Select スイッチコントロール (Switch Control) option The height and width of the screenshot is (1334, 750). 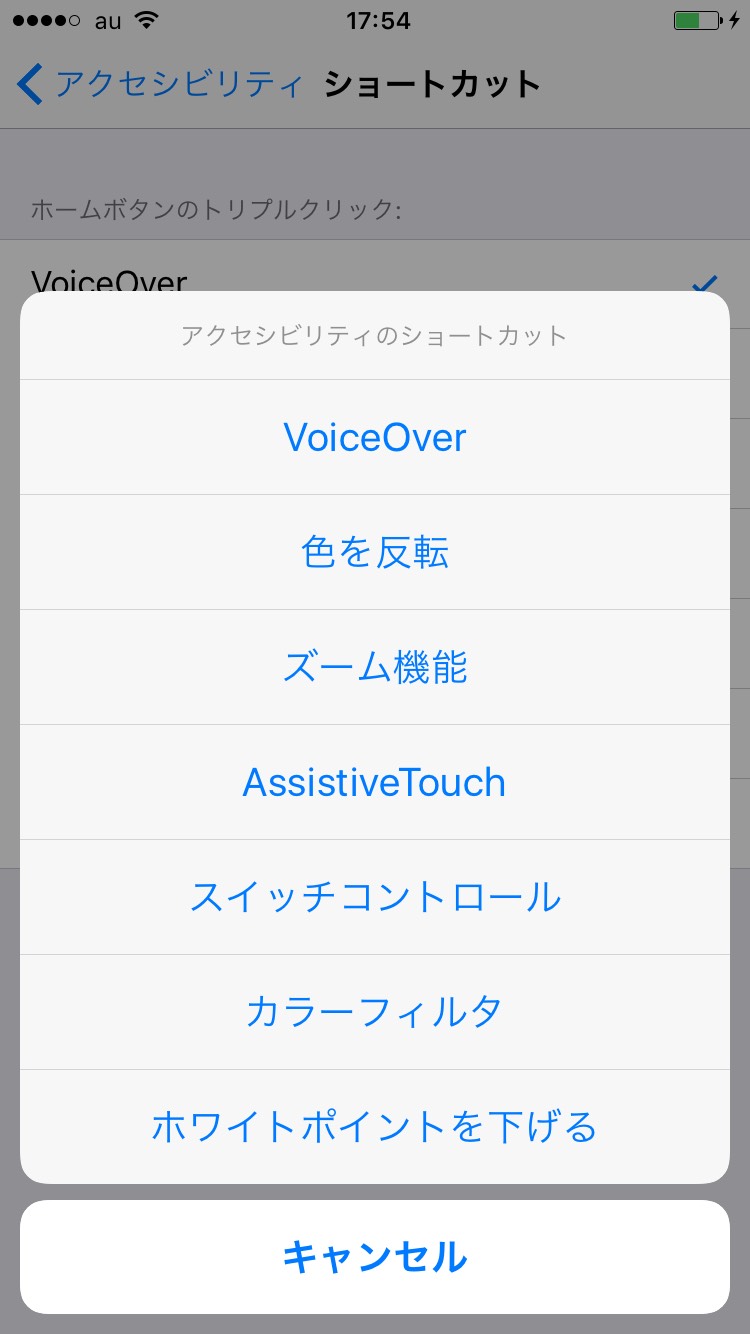(375, 897)
